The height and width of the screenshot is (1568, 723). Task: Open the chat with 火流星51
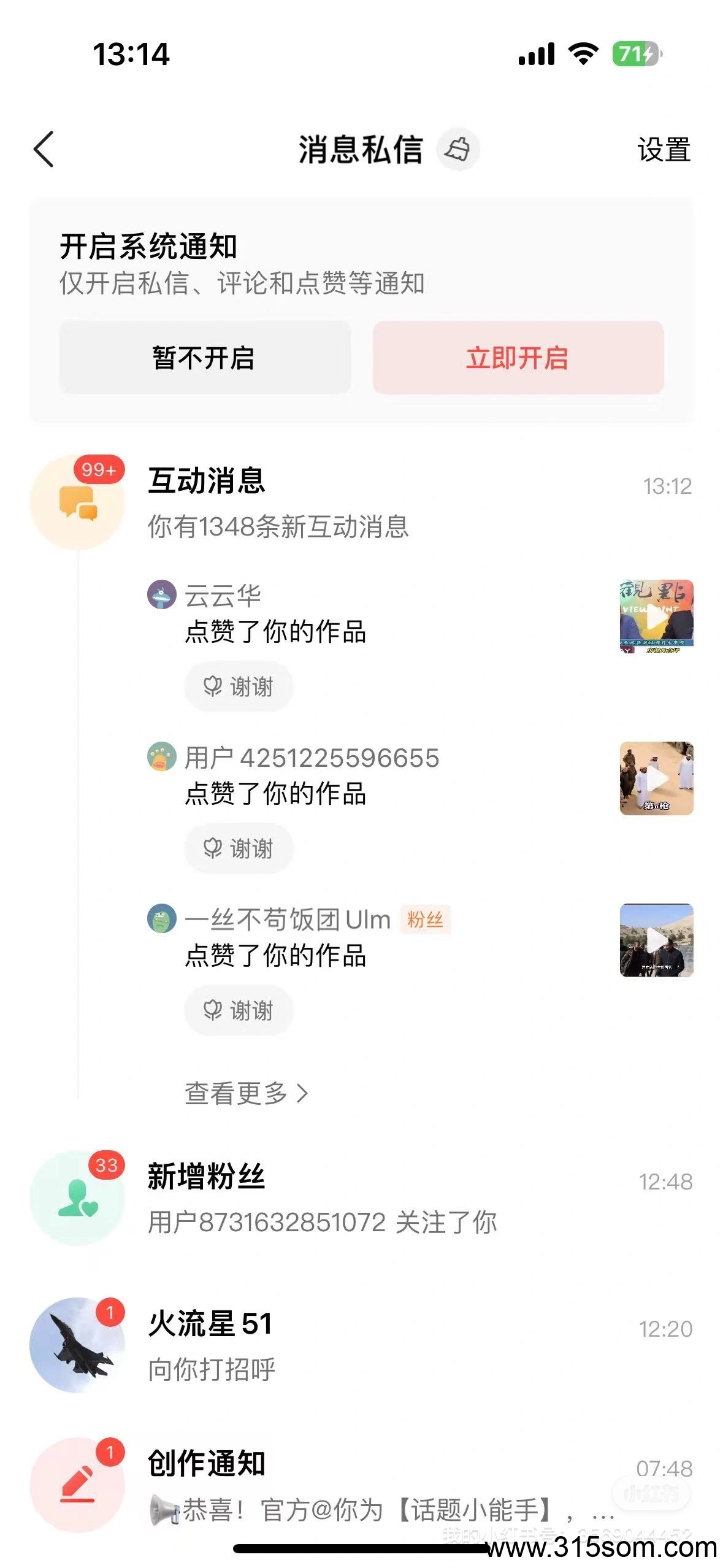[361, 1345]
